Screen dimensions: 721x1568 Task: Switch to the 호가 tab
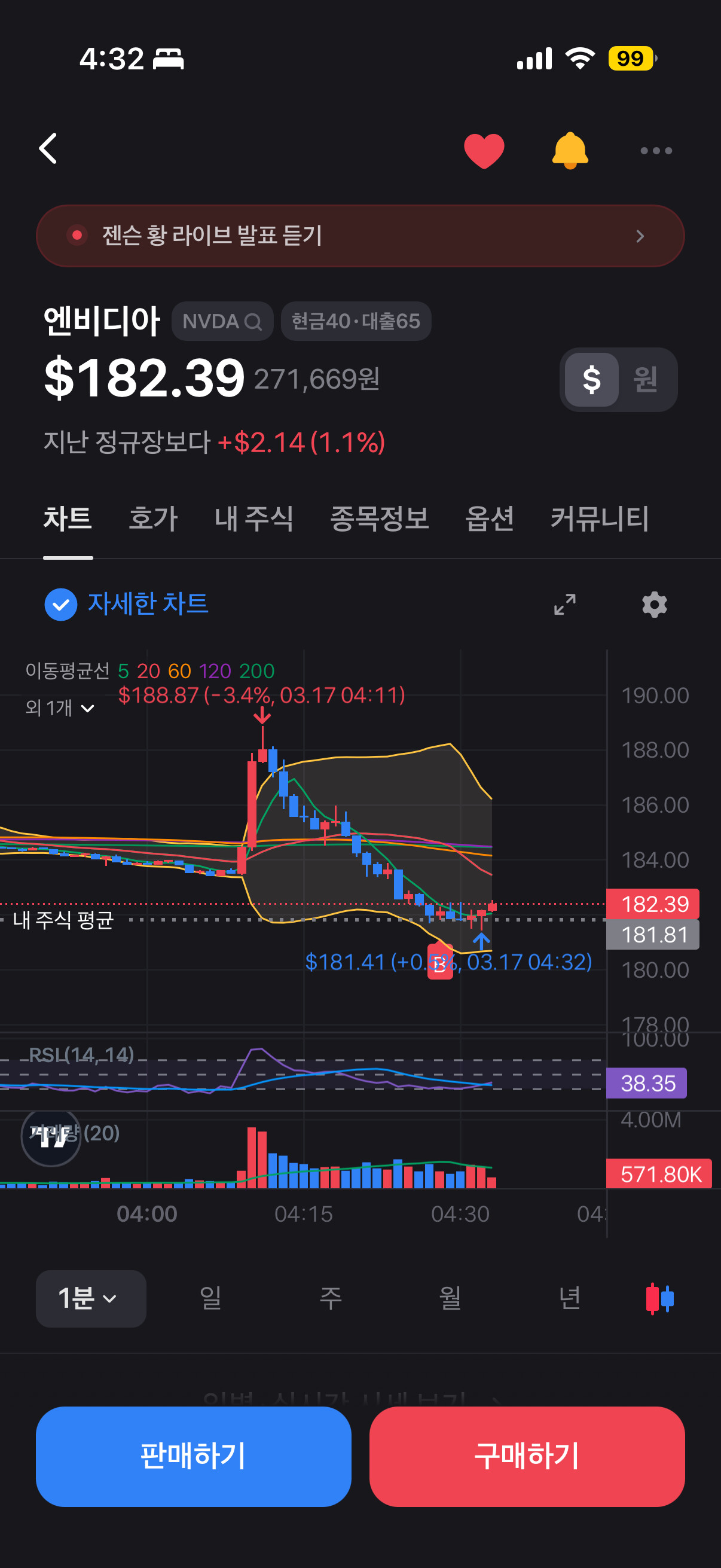click(x=152, y=518)
